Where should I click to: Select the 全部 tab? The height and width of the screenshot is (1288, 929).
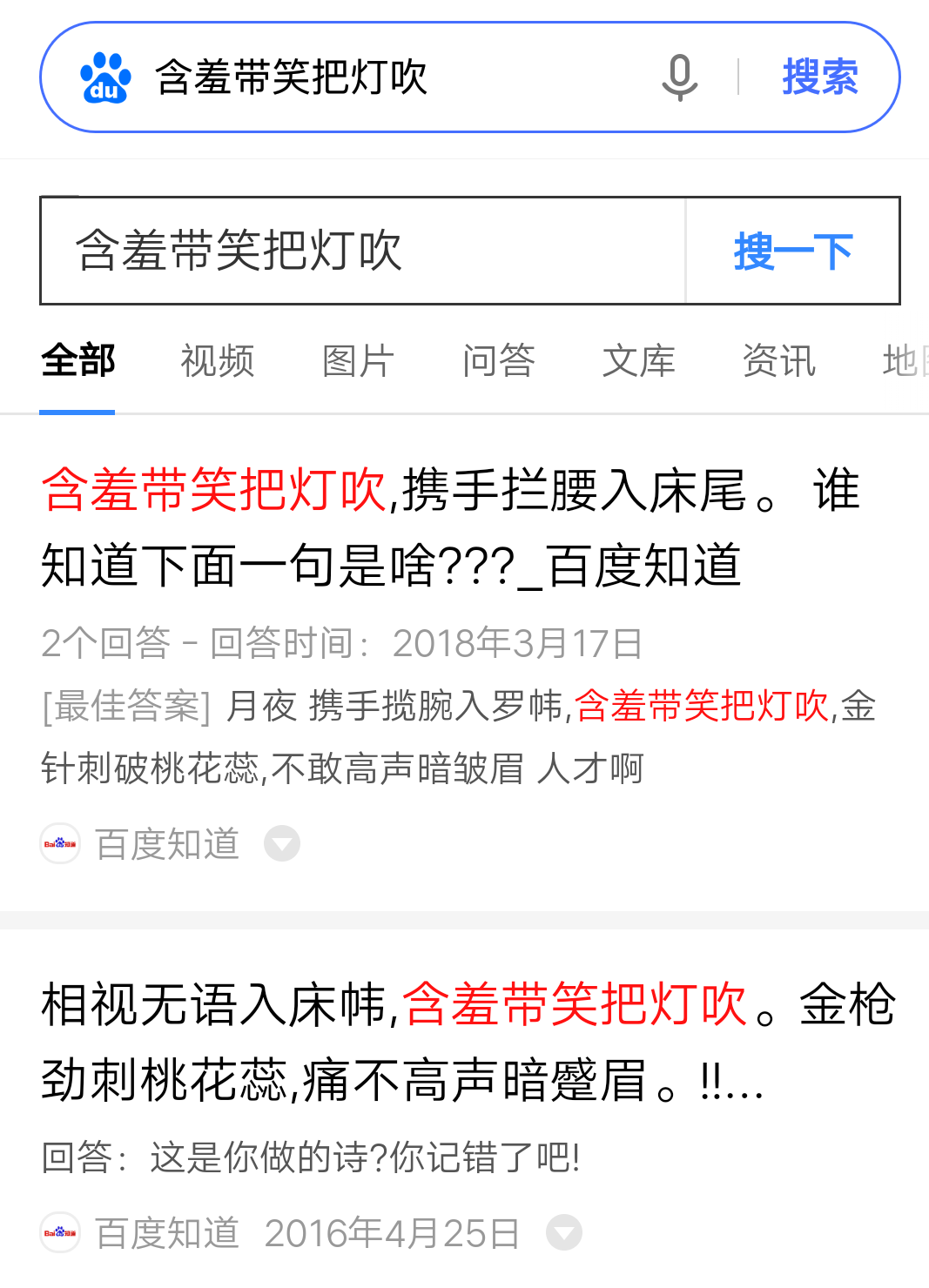click(77, 361)
